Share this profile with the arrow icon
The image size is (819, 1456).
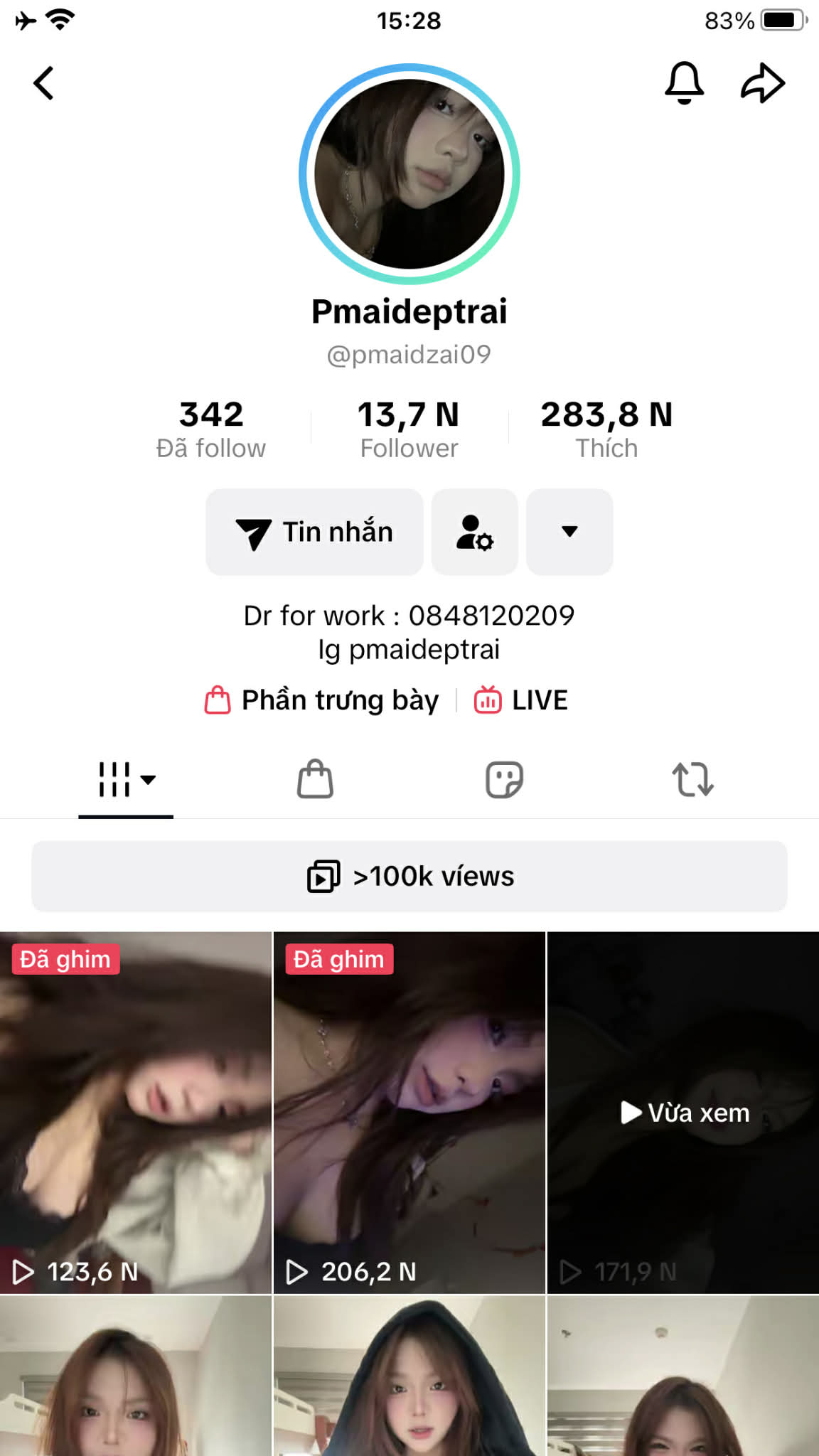coord(763,83)
